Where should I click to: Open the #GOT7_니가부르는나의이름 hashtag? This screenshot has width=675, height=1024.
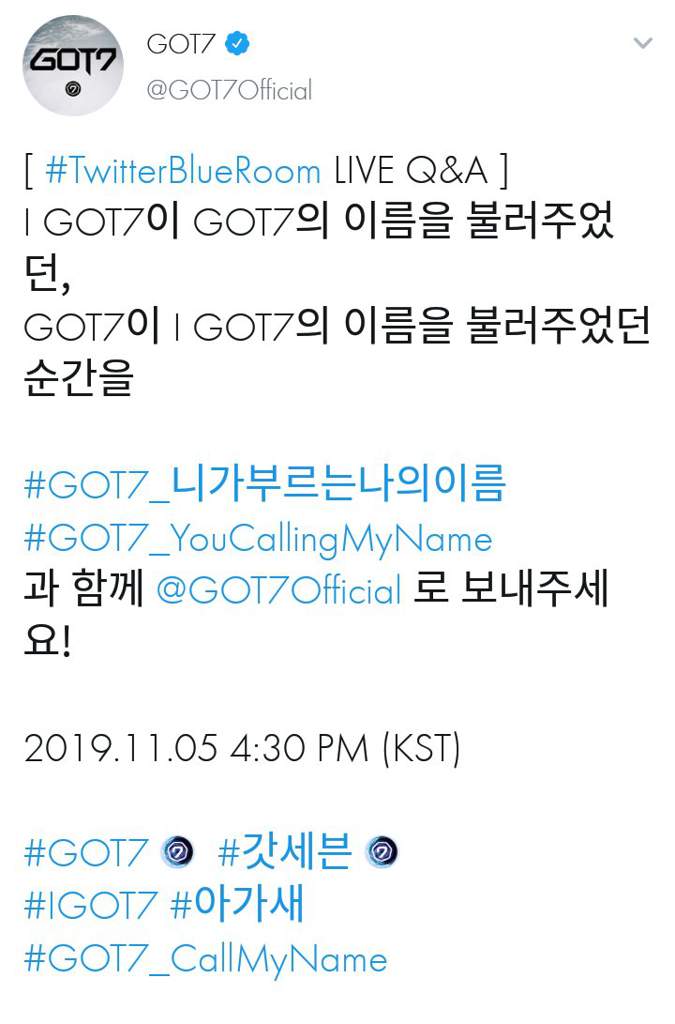tap(264, 485)
